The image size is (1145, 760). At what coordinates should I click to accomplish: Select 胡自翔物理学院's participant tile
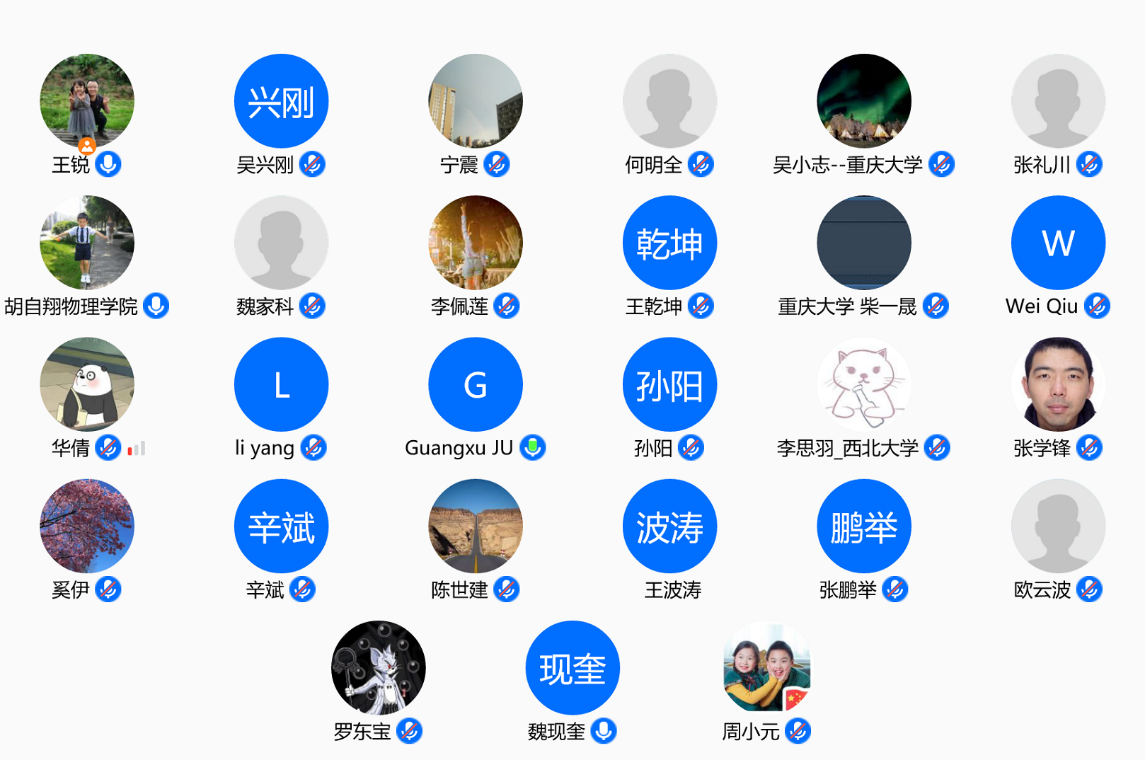click(x=87, y=243)
